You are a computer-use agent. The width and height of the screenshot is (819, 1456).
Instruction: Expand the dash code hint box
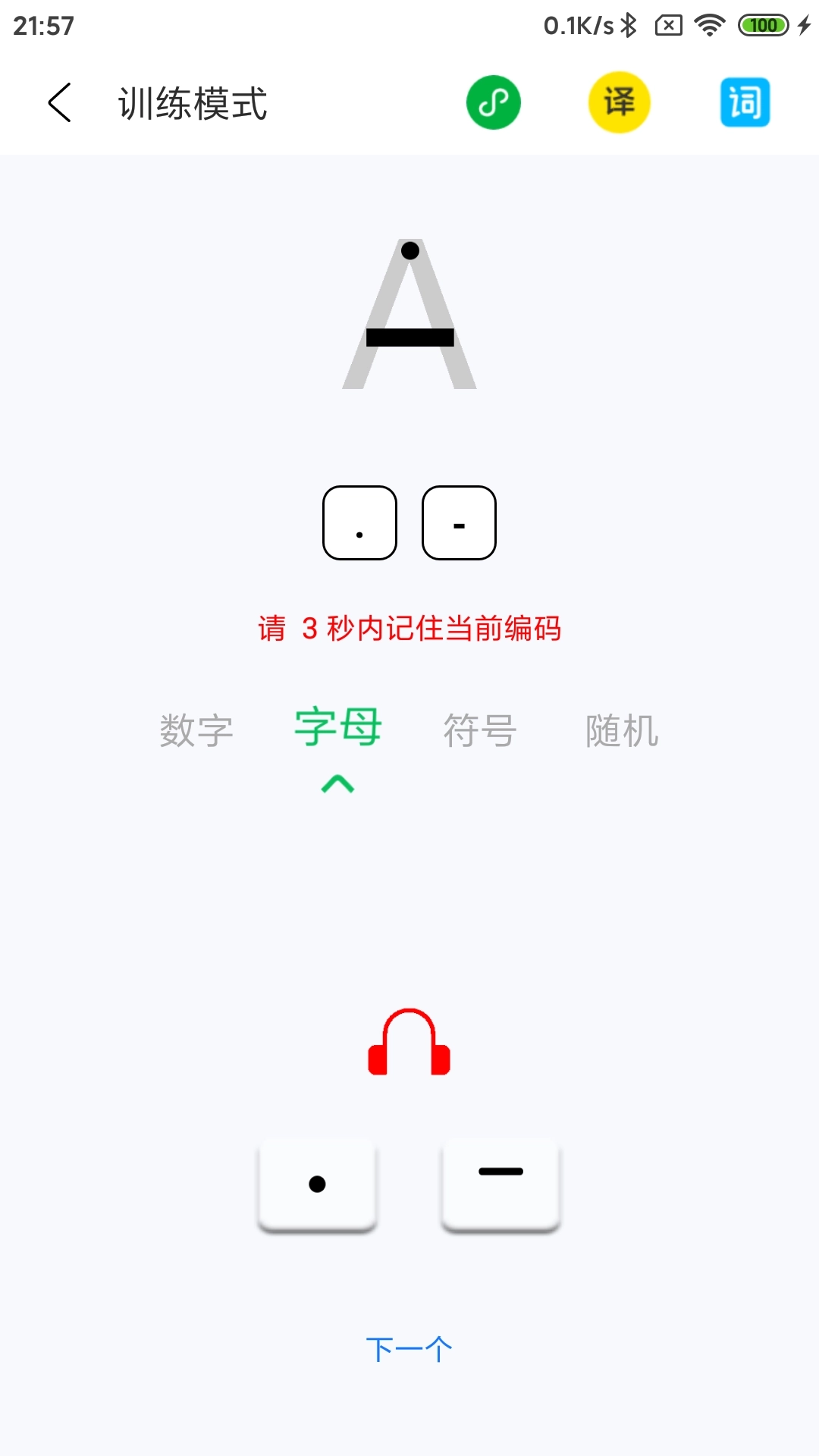click(x=459, y=523)
